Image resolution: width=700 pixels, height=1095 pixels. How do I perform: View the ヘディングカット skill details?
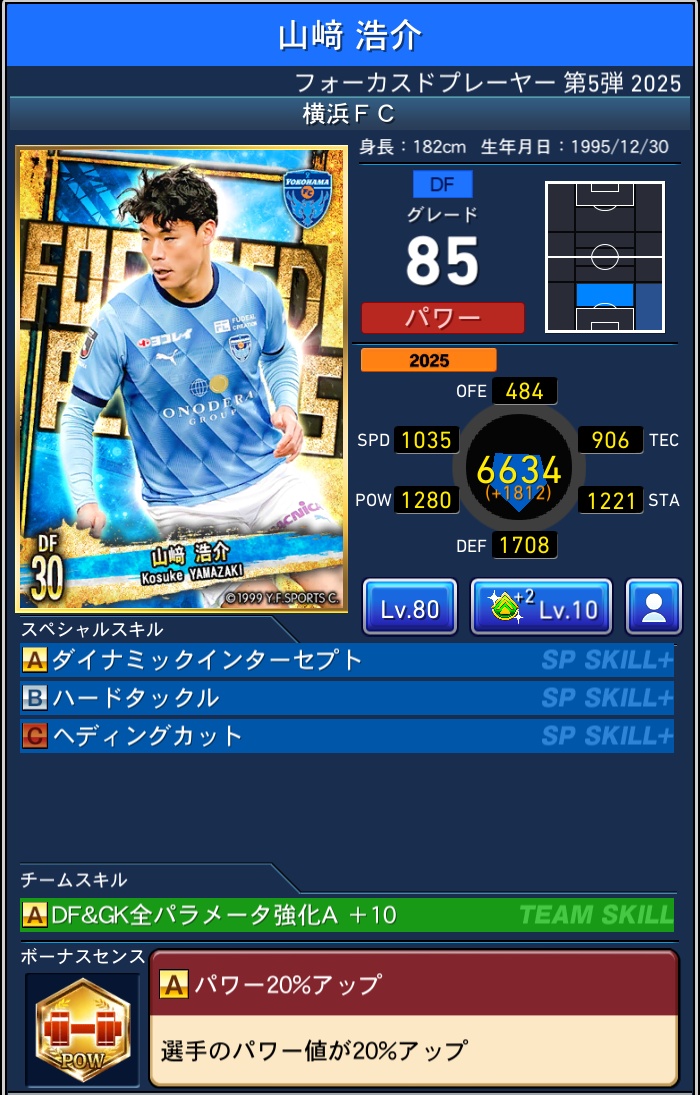(x=346, y=736)
